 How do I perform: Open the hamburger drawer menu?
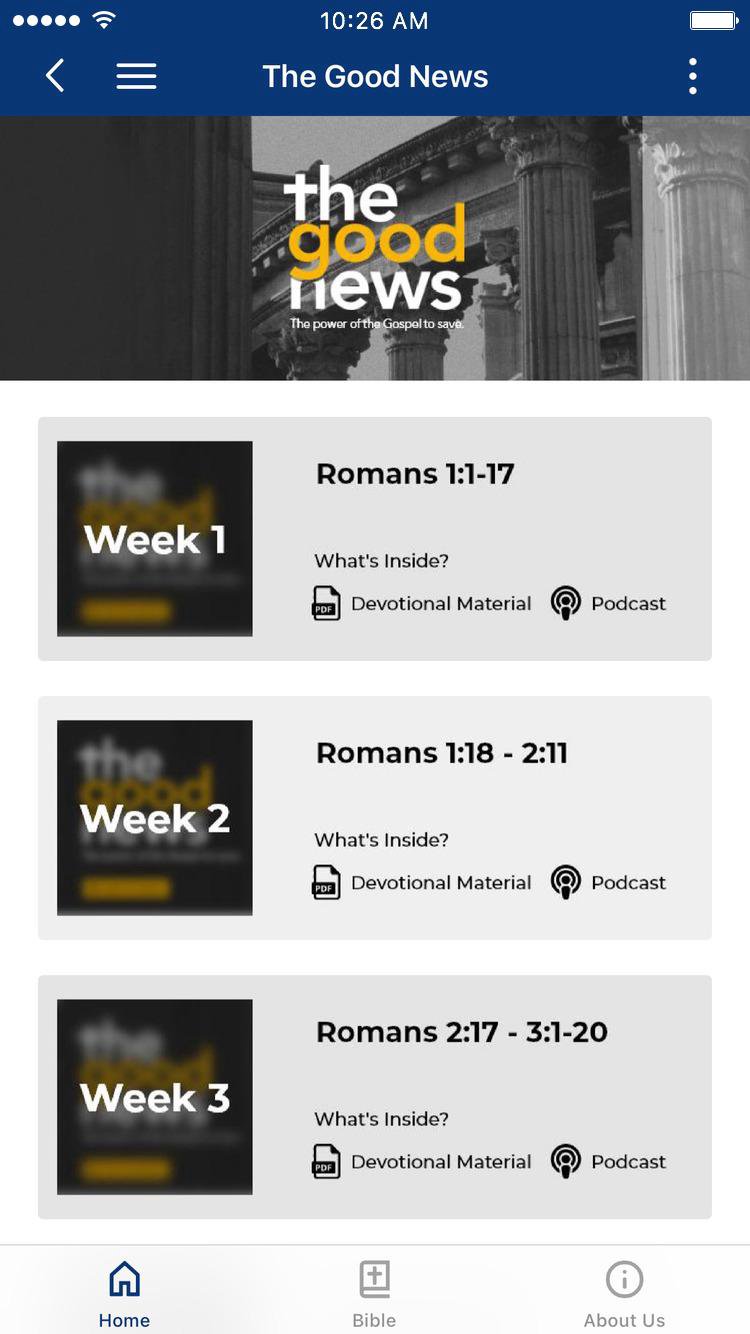click(136, 76)
